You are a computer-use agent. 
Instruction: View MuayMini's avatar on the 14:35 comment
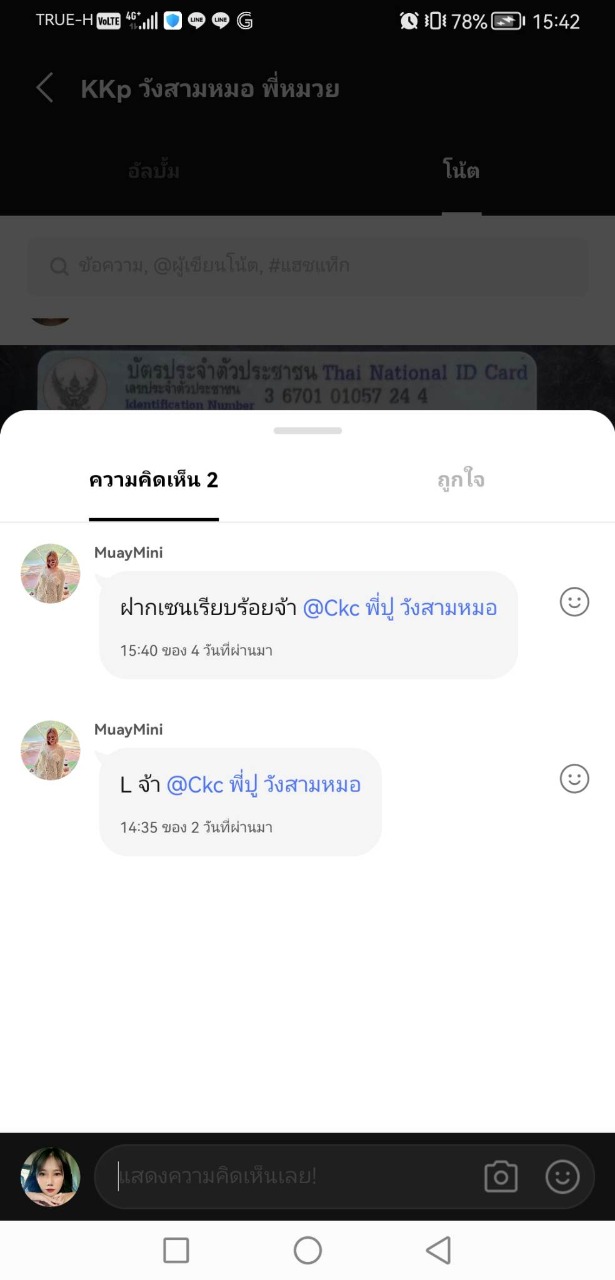(50, 750)
